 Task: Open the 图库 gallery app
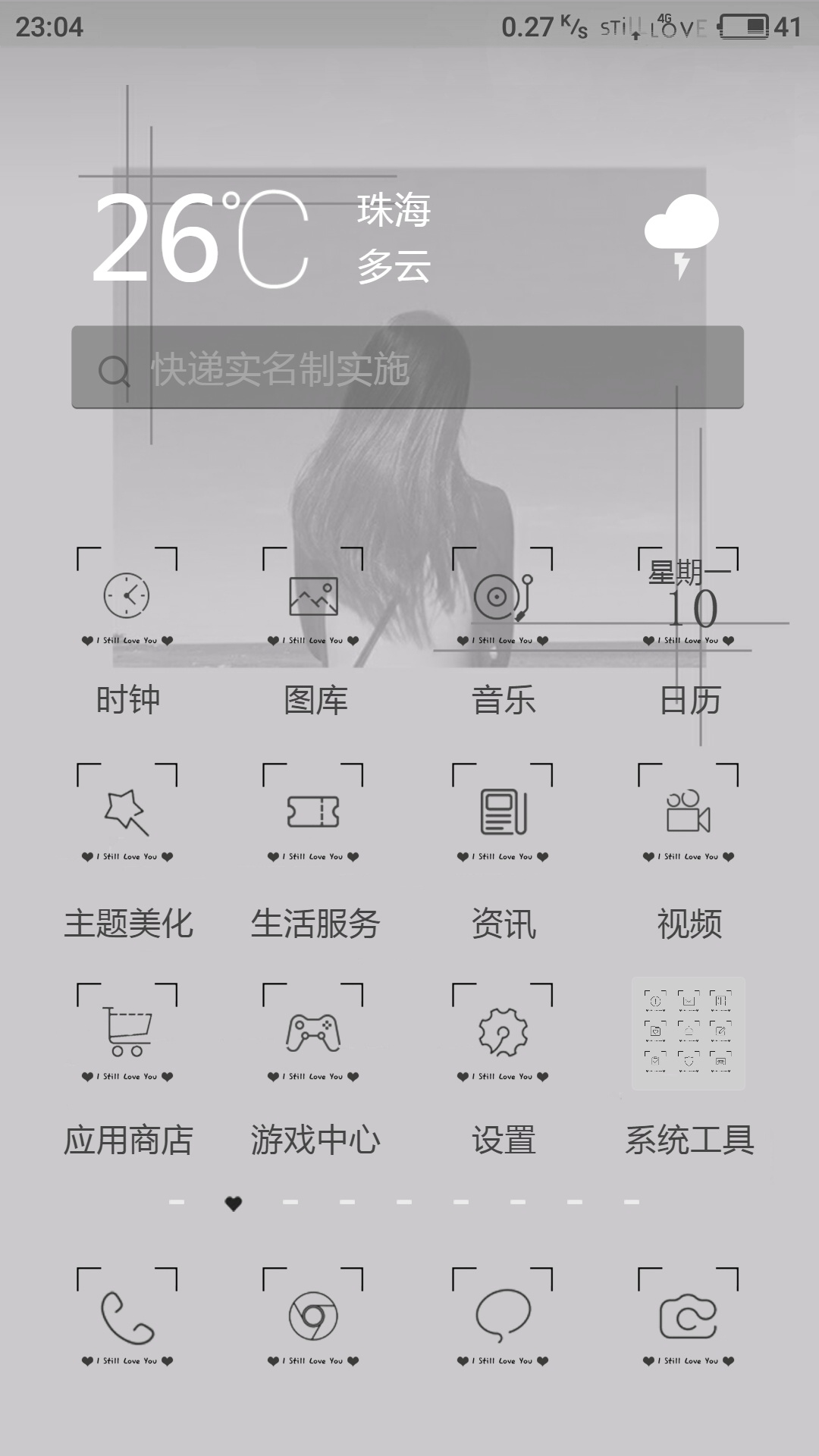(x=313, y=598)
